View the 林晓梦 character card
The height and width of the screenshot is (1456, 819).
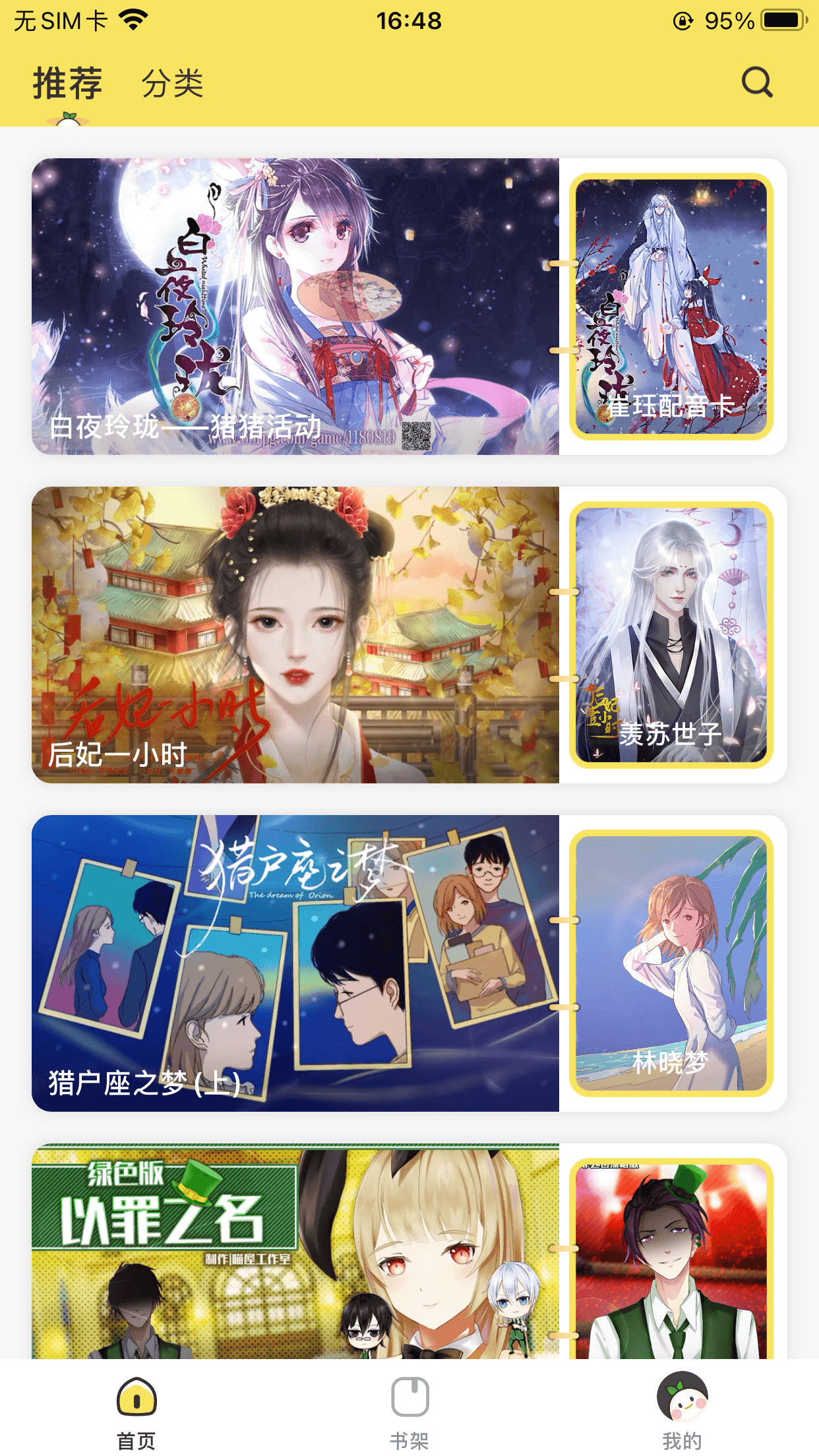671,963
